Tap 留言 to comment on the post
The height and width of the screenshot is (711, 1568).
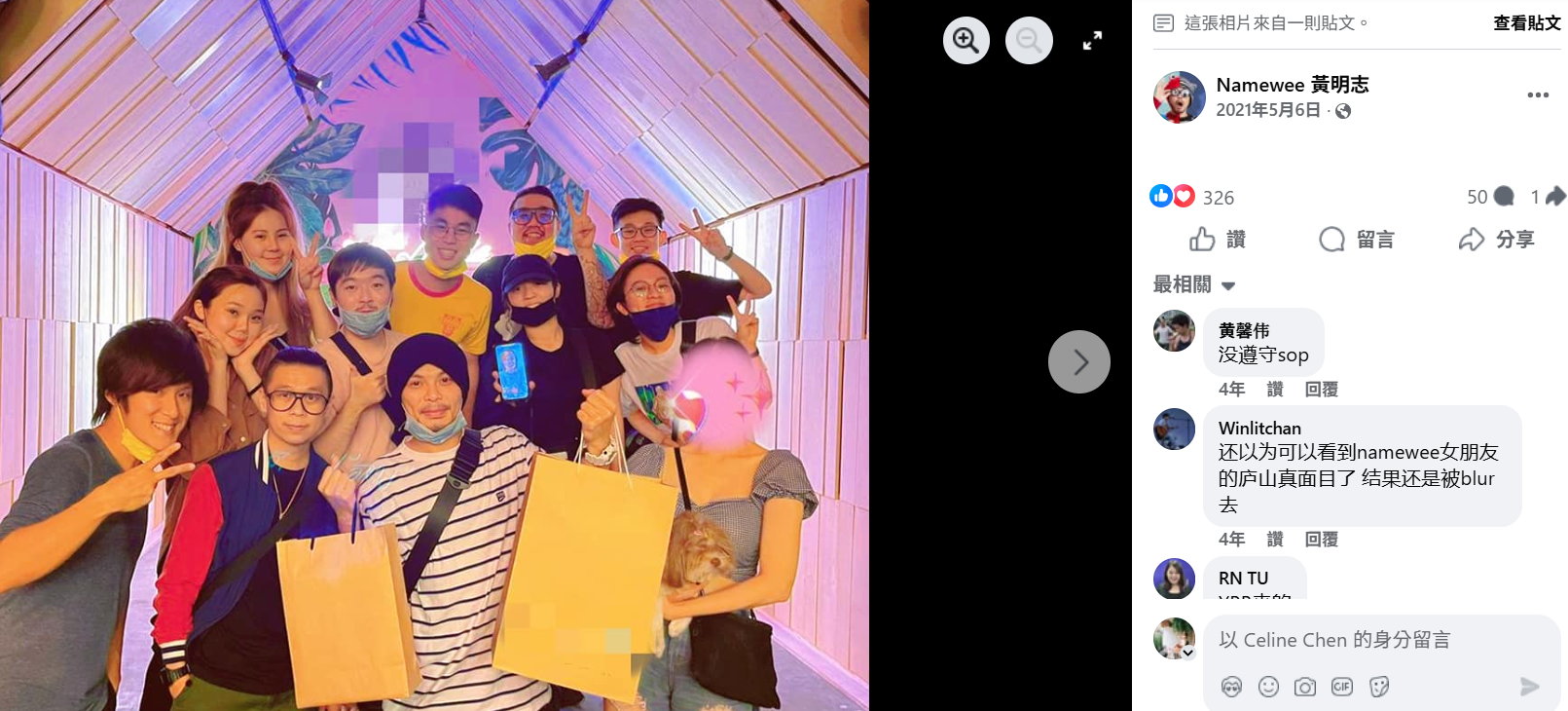coord(1357,240)
